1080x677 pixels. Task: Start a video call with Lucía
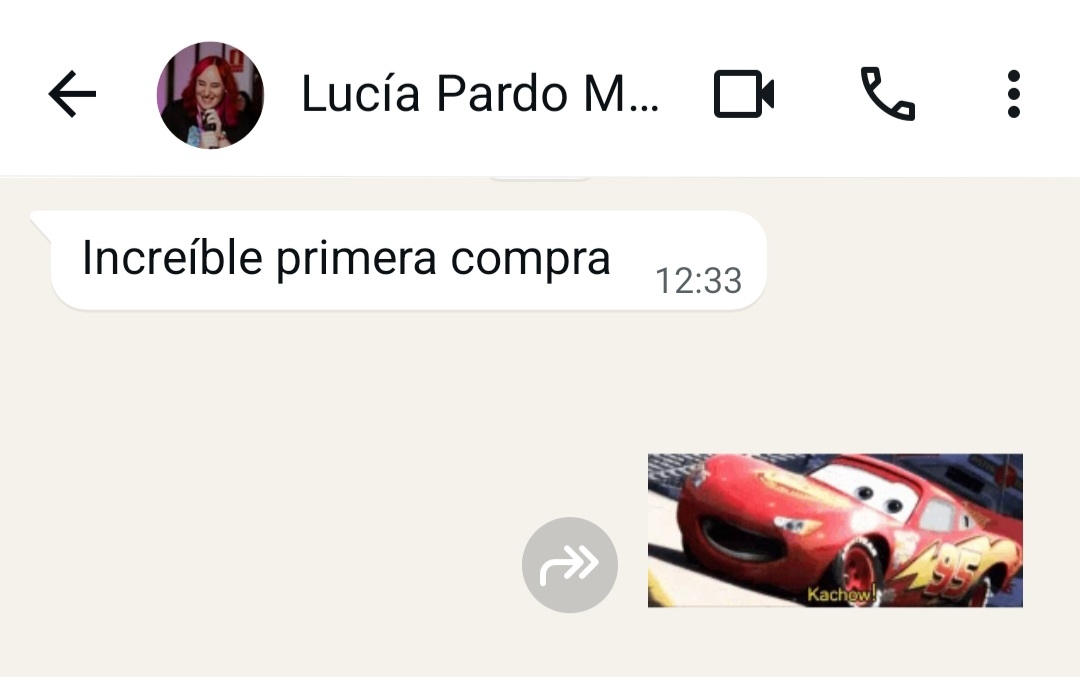[x=744, y=95]
